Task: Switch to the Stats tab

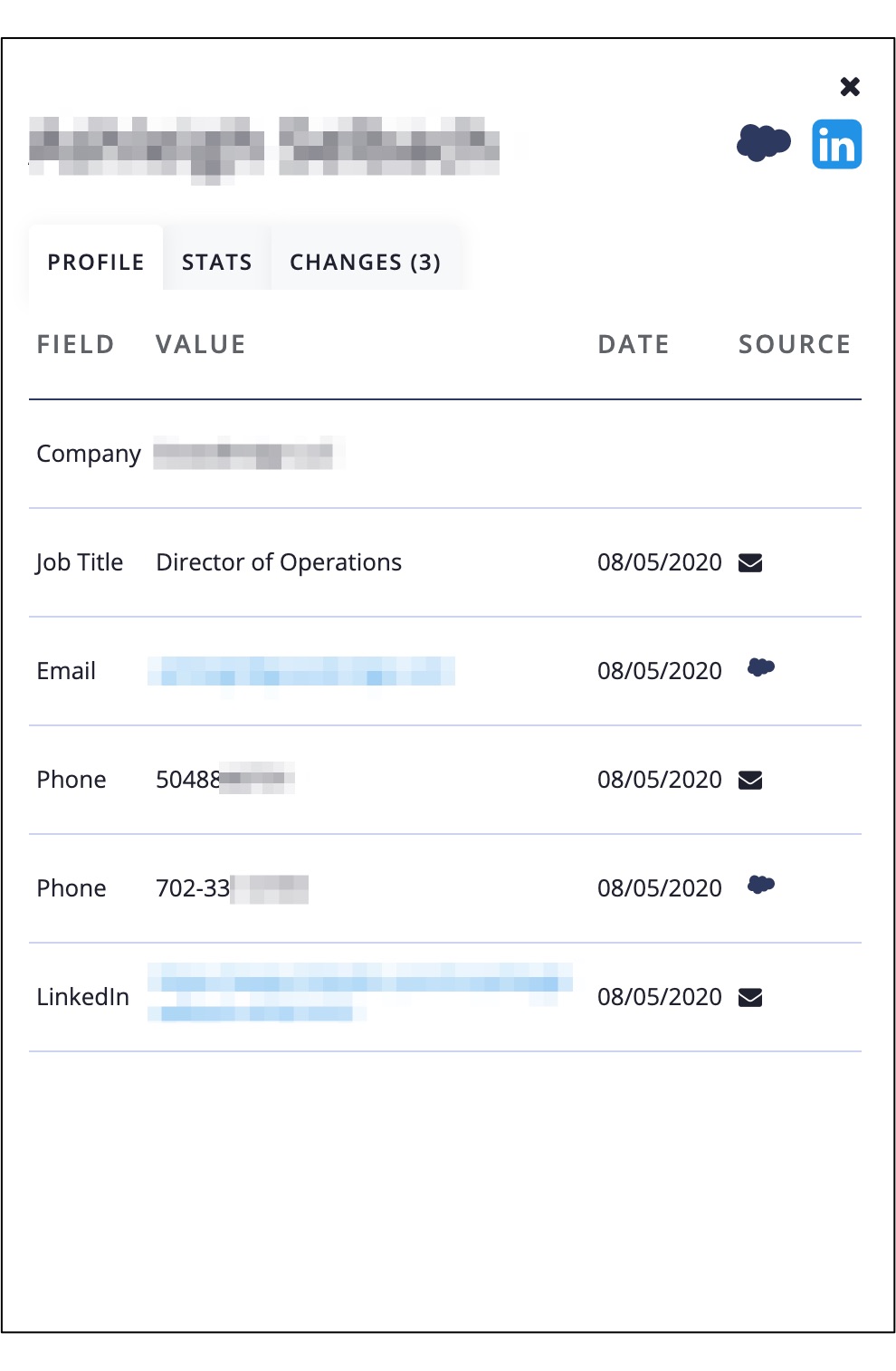Action: pos(216,262)
